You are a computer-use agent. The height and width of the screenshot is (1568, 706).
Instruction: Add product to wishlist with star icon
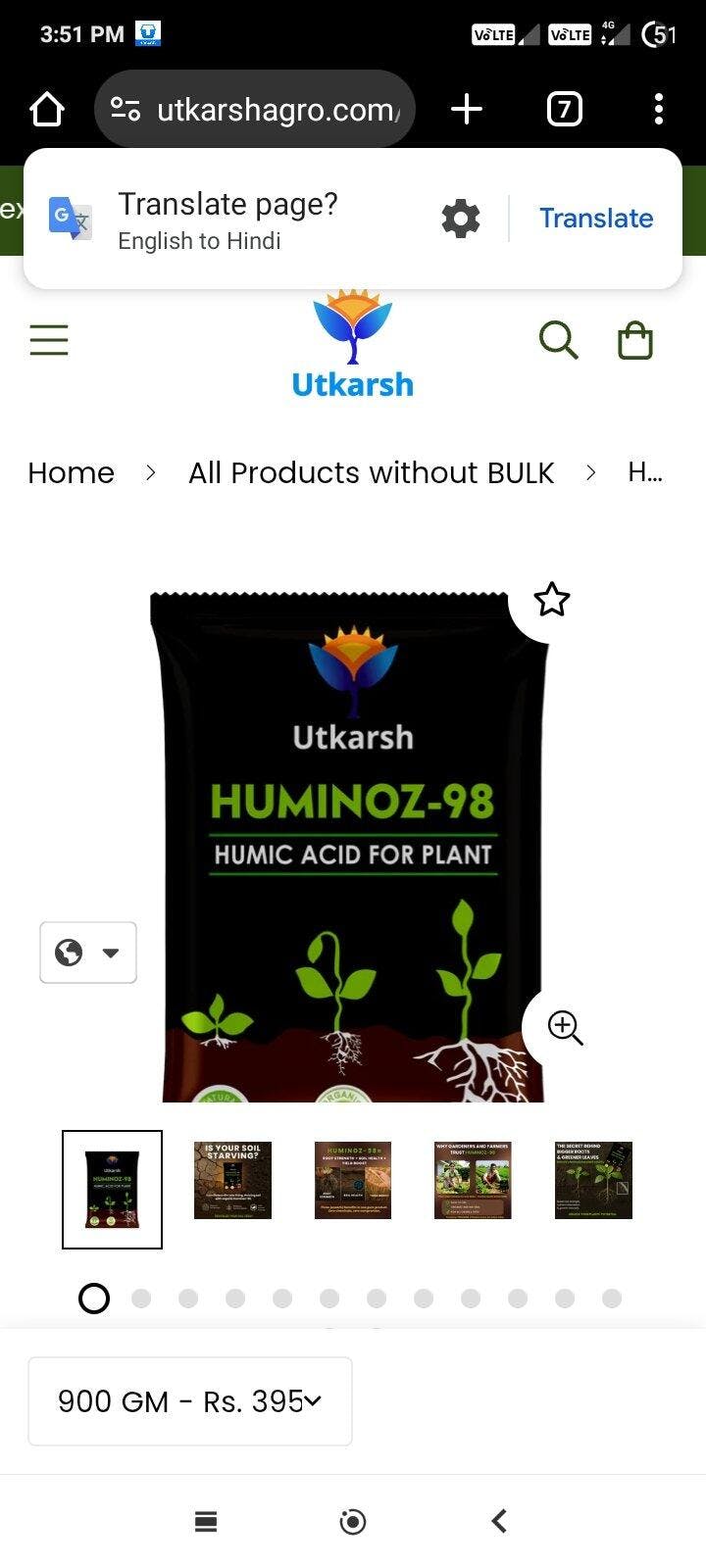point(552,600)
